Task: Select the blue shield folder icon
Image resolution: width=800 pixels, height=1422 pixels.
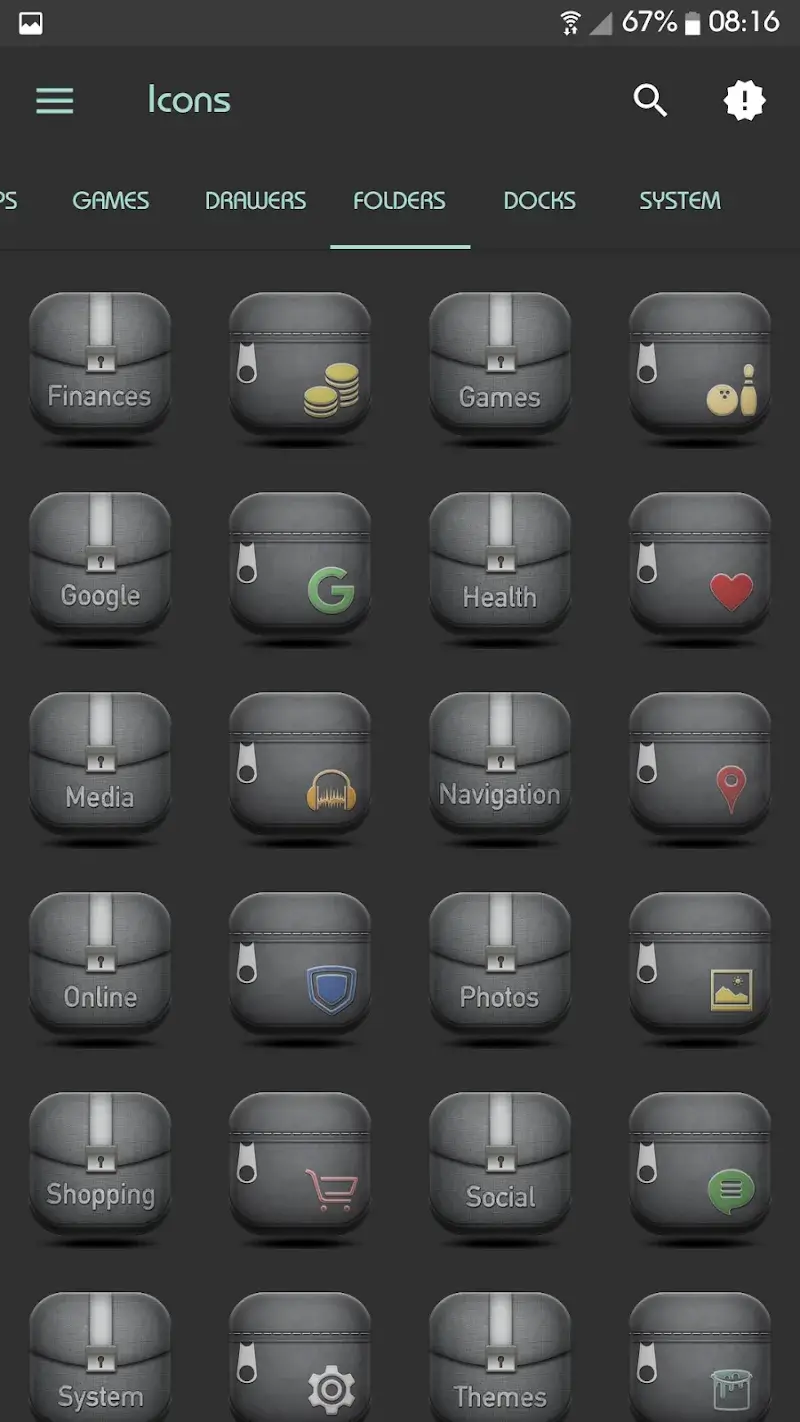Action: click(300, 964)
